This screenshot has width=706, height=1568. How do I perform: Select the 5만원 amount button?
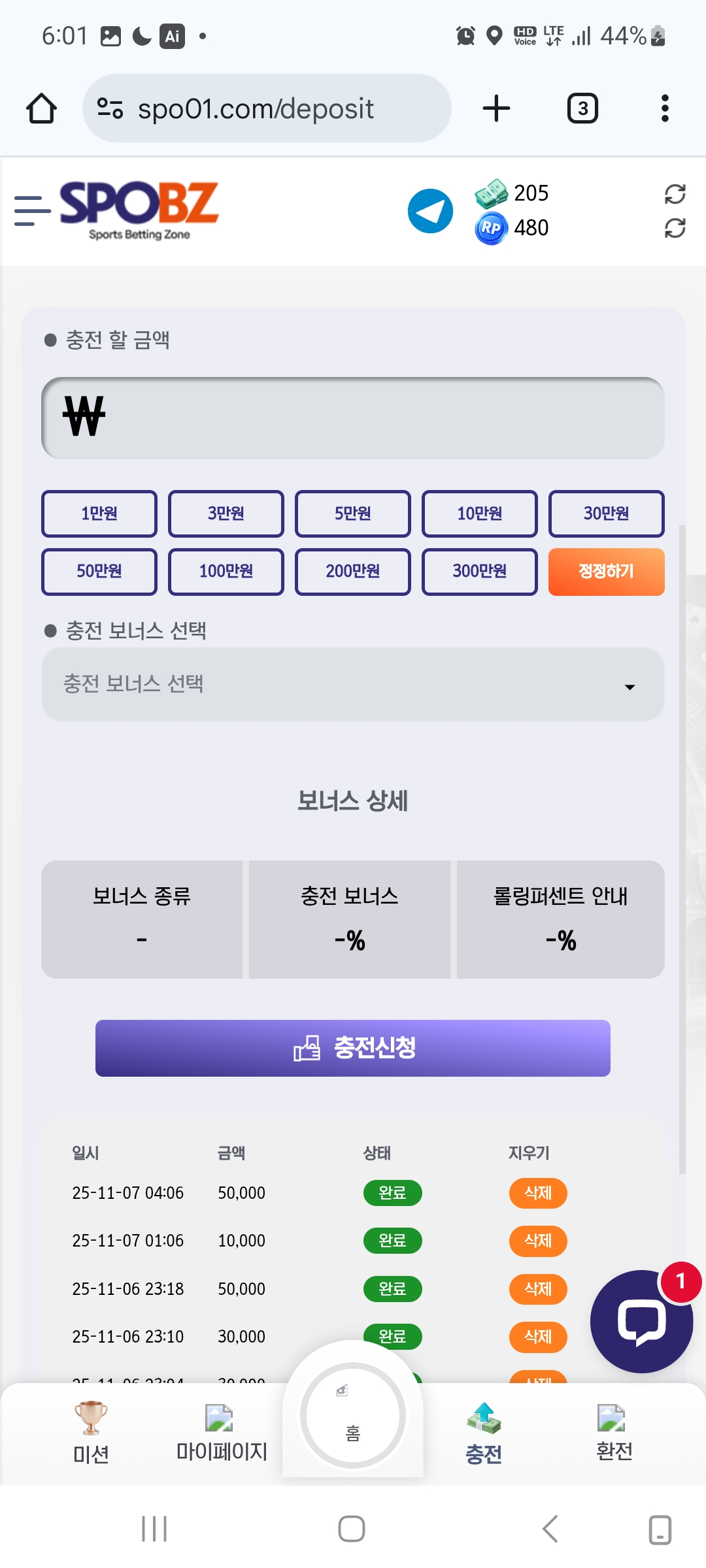pos(353,514)
